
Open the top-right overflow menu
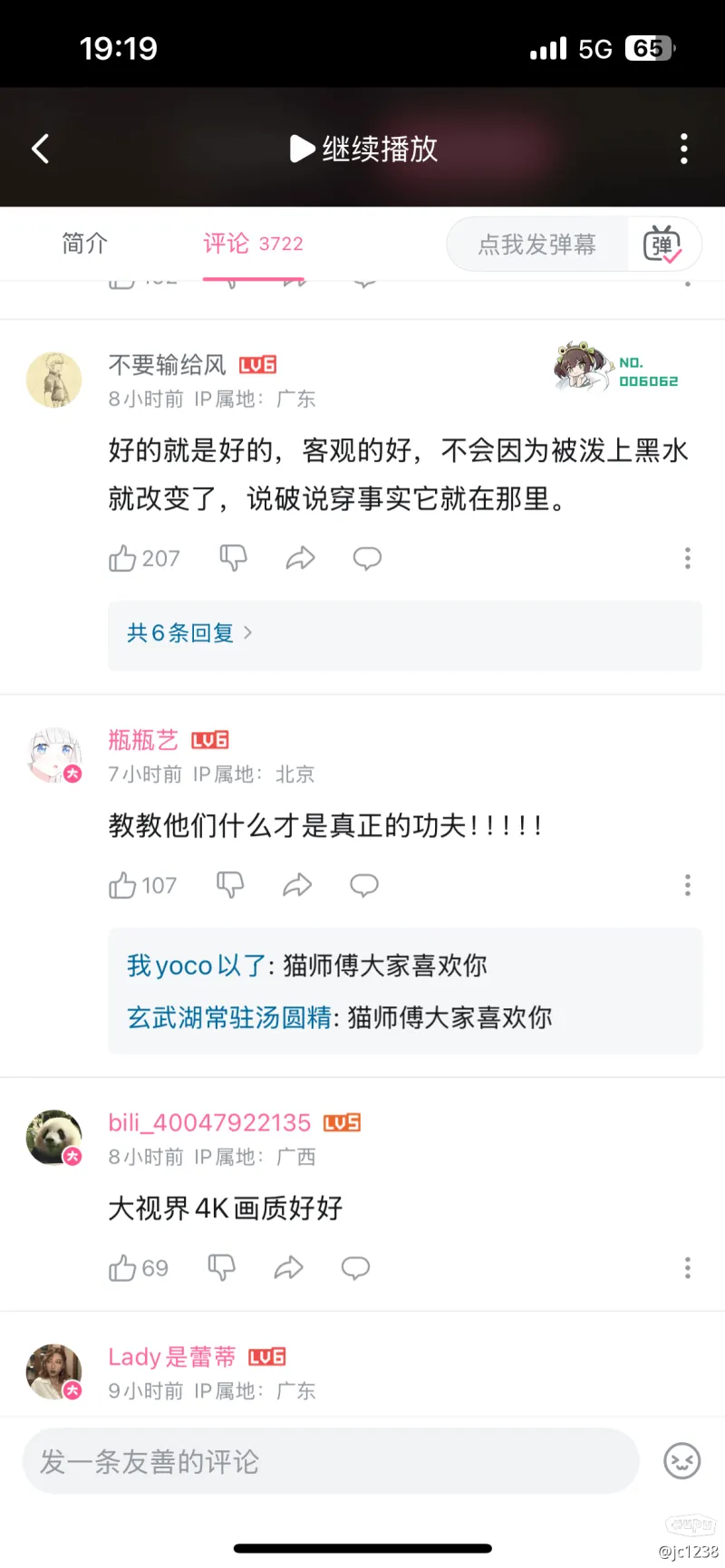[684, 149]
